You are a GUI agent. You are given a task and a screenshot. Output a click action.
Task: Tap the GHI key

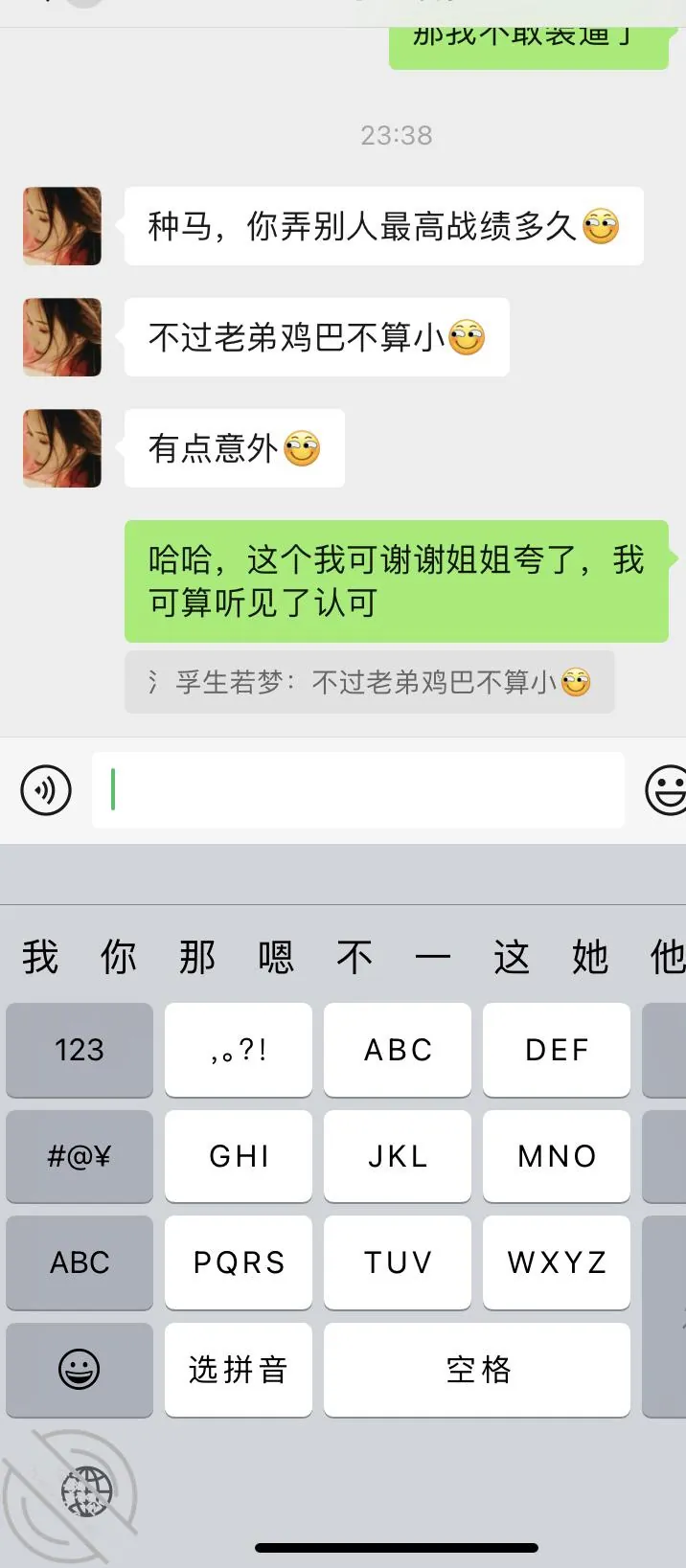[239, 1156]
